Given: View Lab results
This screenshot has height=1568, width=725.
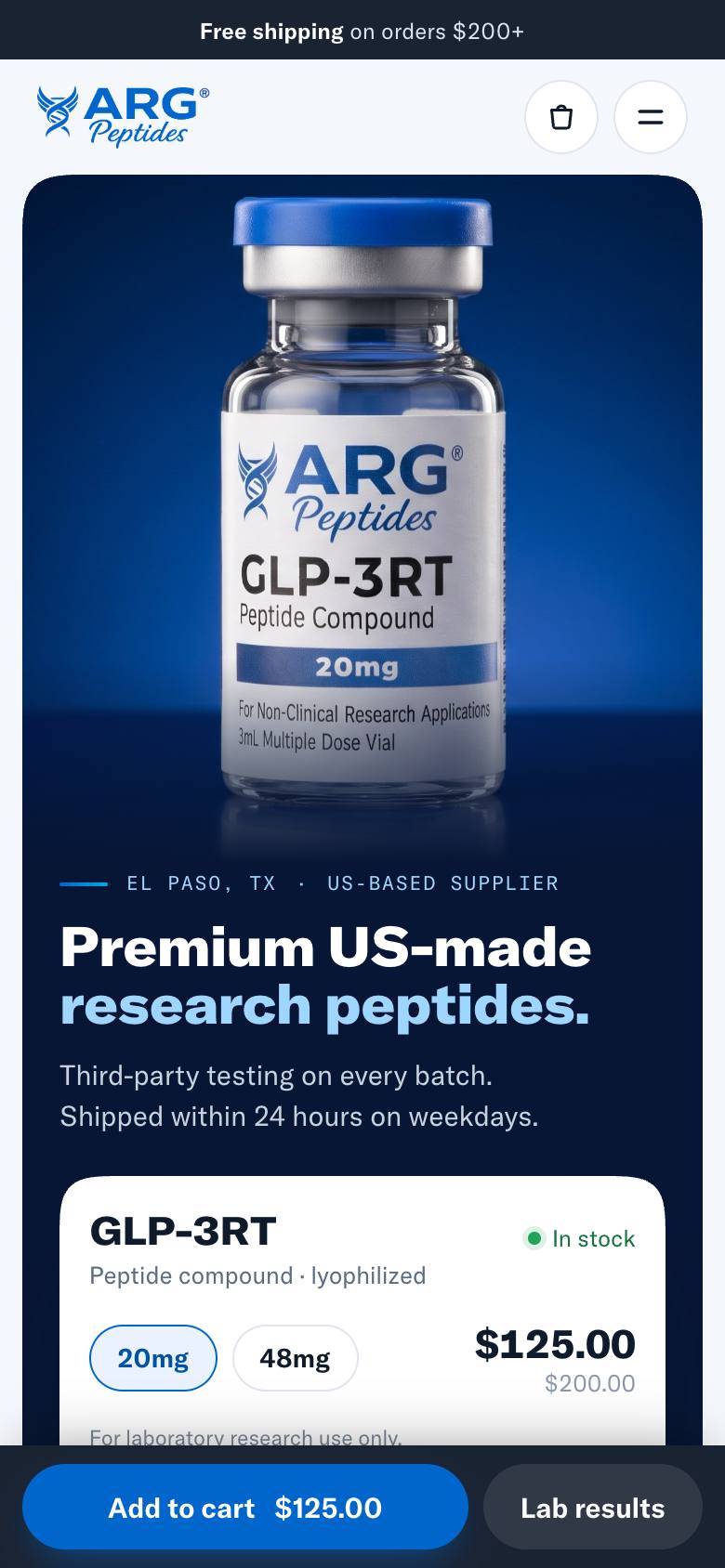Looking at the screenshot, I should [593, 1507].
